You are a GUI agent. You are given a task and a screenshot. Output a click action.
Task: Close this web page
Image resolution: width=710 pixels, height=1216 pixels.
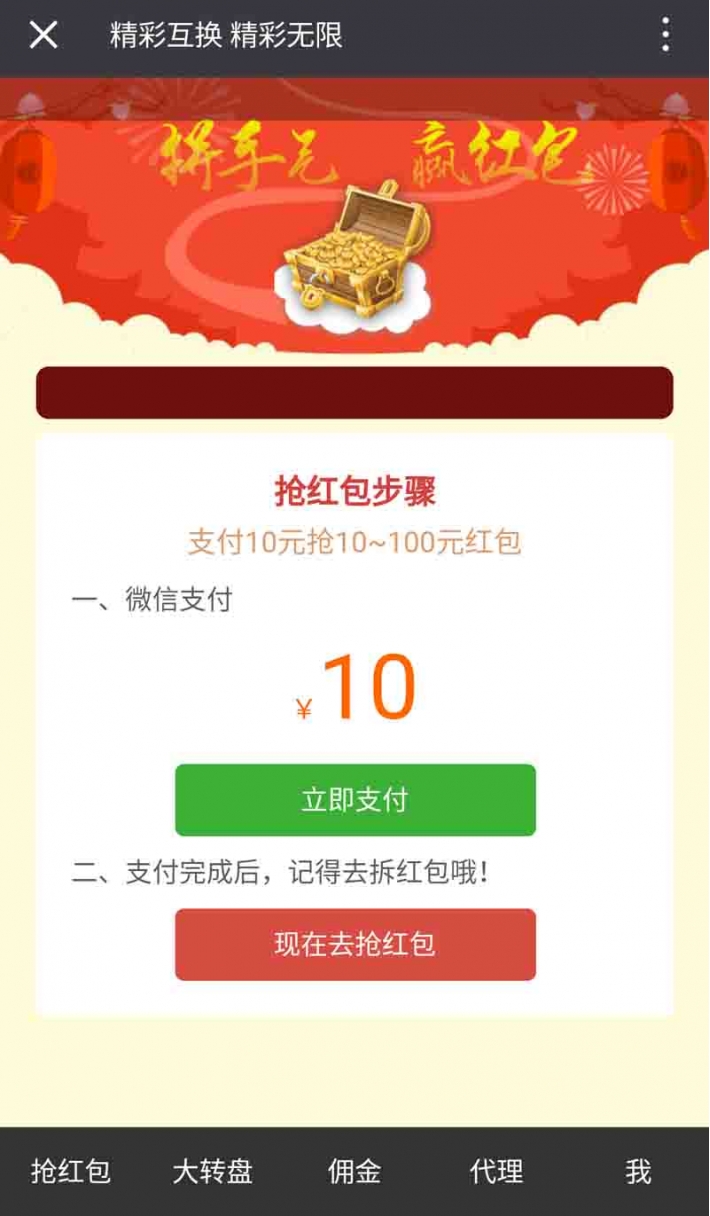[43, 36]
